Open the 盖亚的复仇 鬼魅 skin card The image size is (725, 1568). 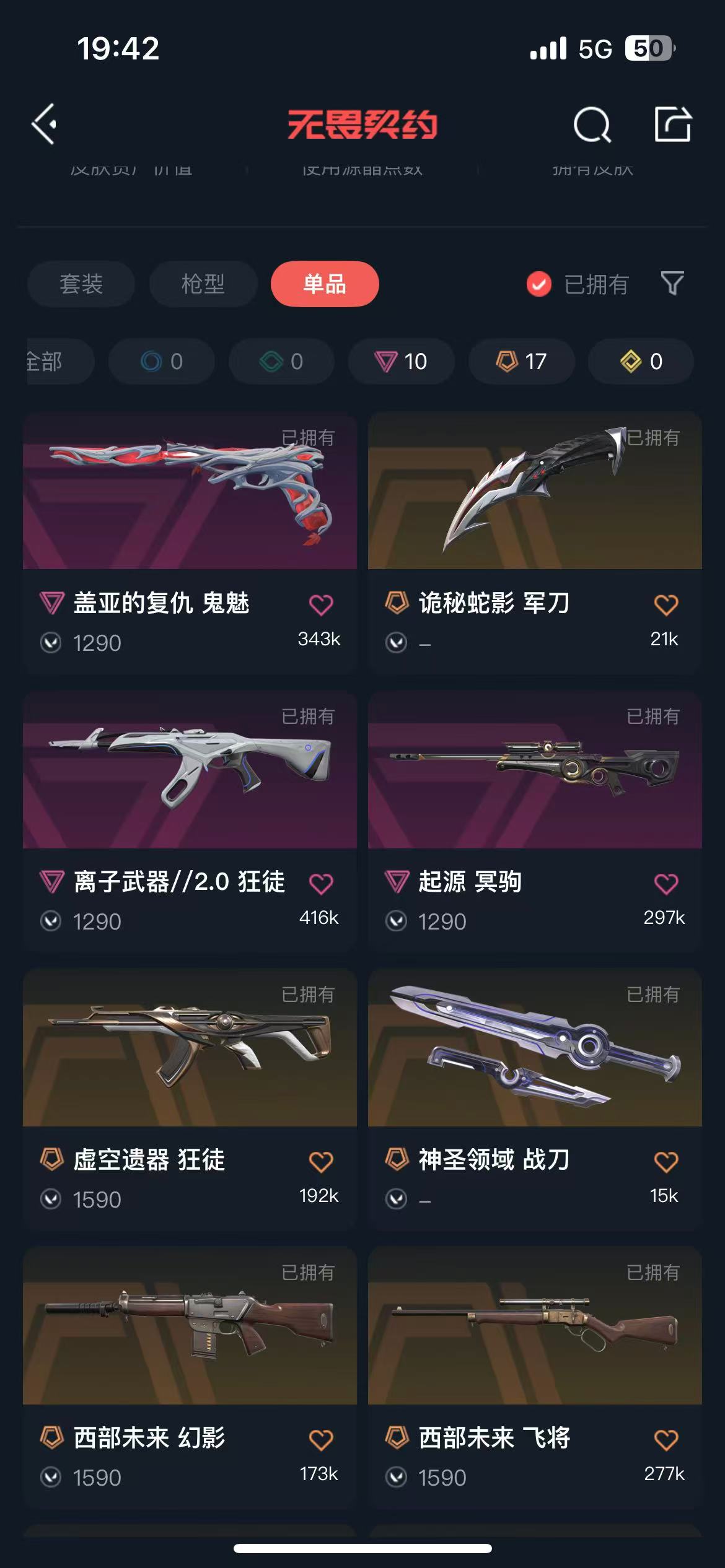pyautogui.click(x=190, y=543)
